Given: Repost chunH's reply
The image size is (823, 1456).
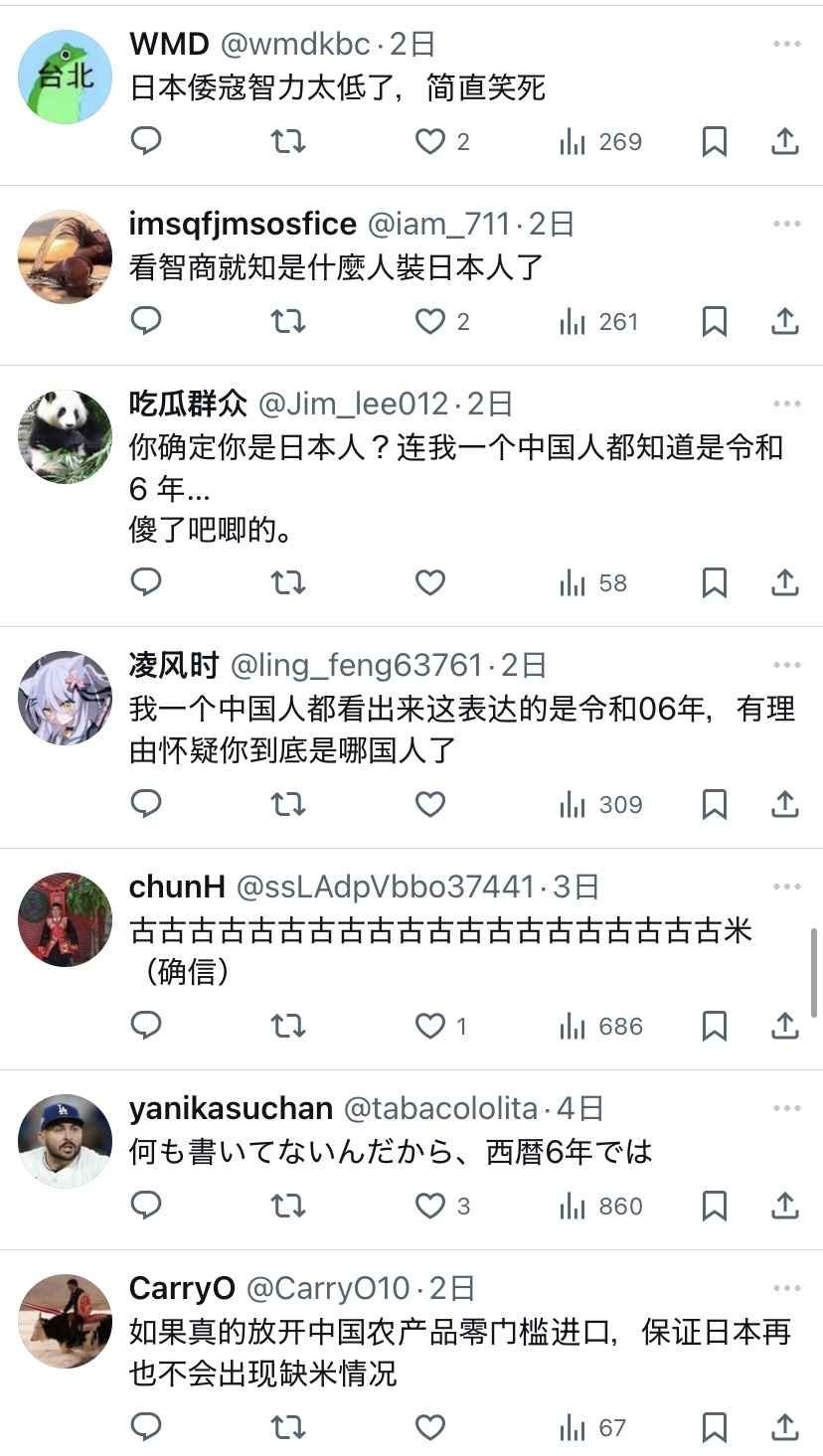Looking at the screenshot, I should pos(288,1026).
